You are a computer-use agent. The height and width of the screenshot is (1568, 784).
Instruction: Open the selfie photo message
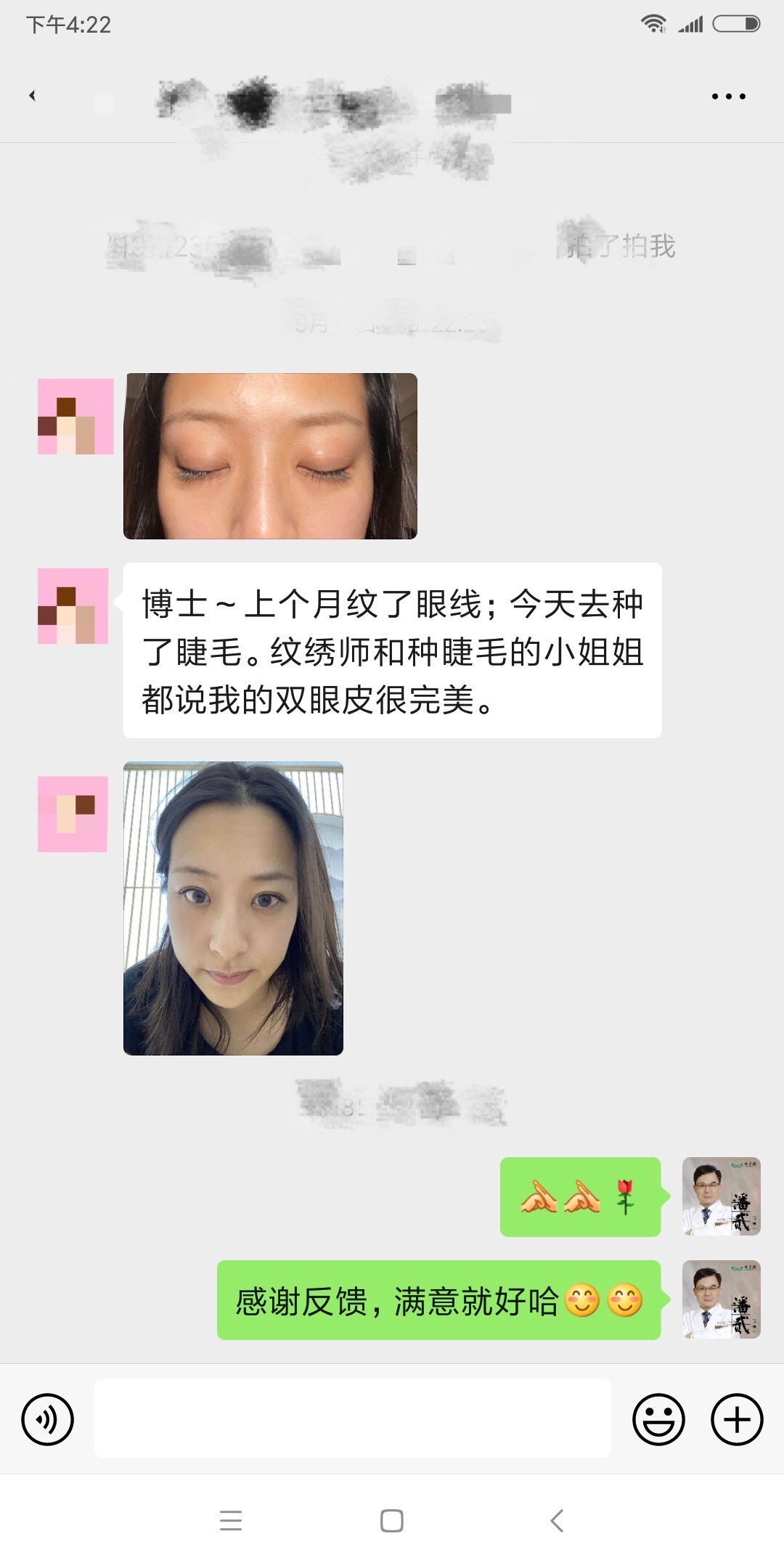coord(234,907)
